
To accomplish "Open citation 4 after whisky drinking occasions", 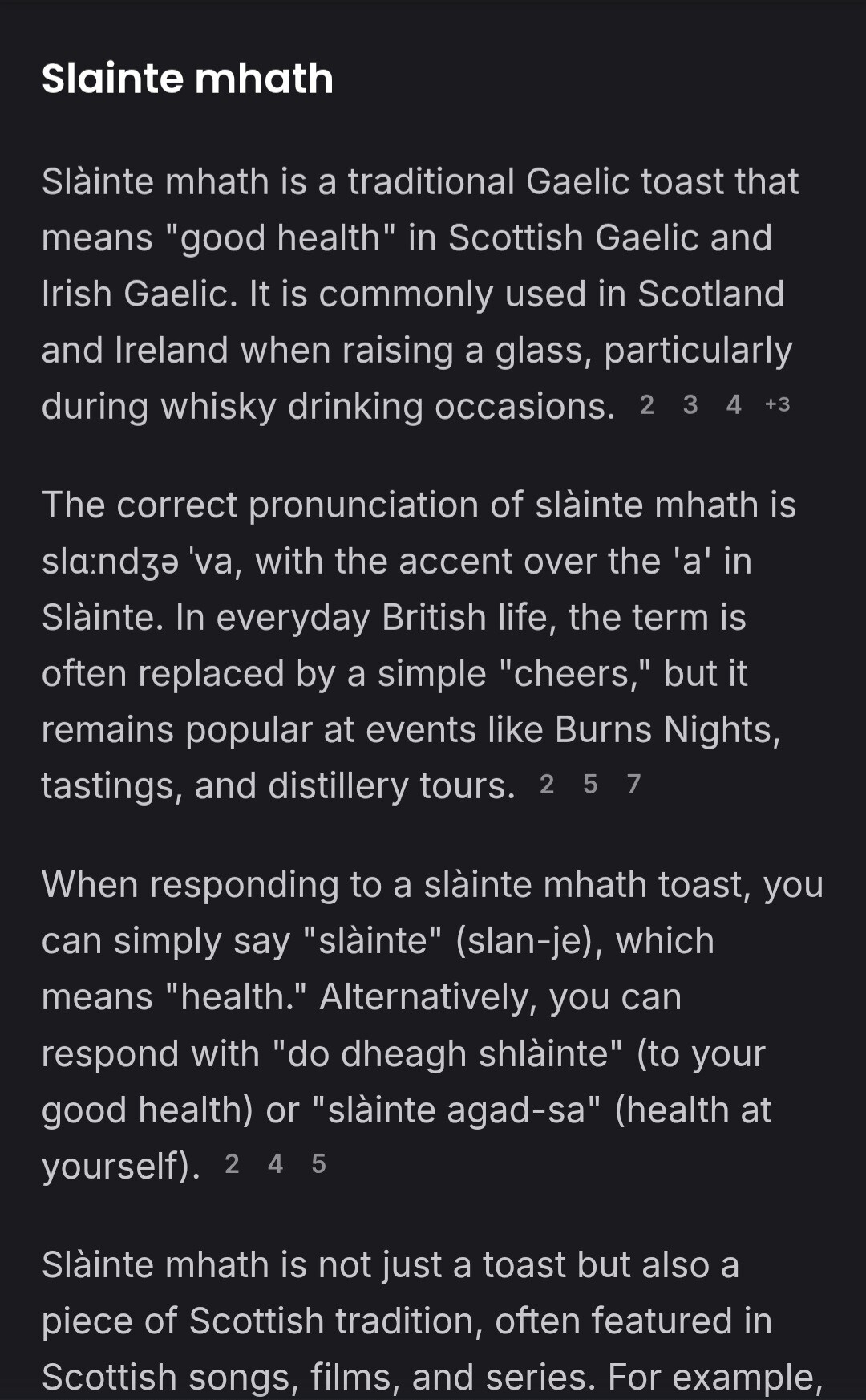I will coord(734,405).
